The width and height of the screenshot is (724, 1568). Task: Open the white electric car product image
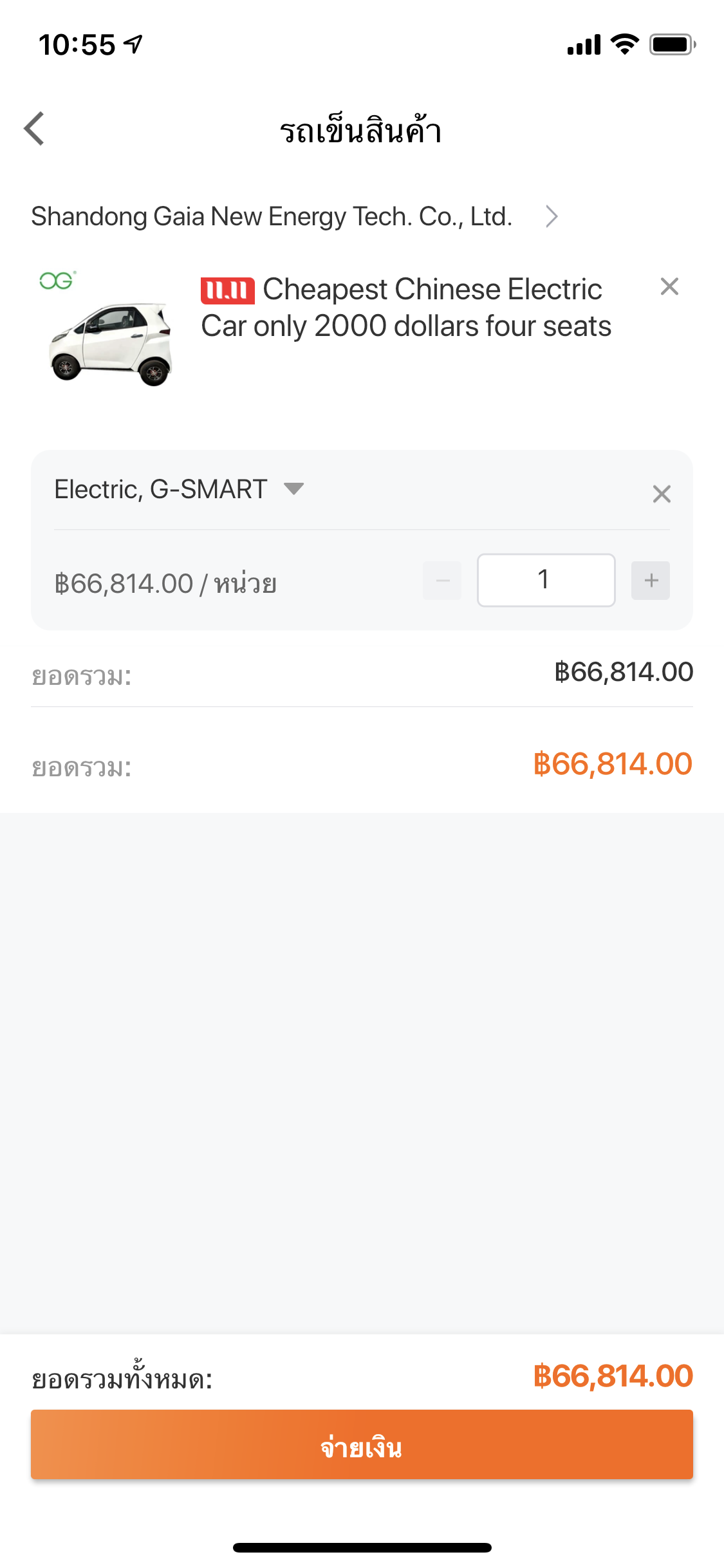[106, 330]
